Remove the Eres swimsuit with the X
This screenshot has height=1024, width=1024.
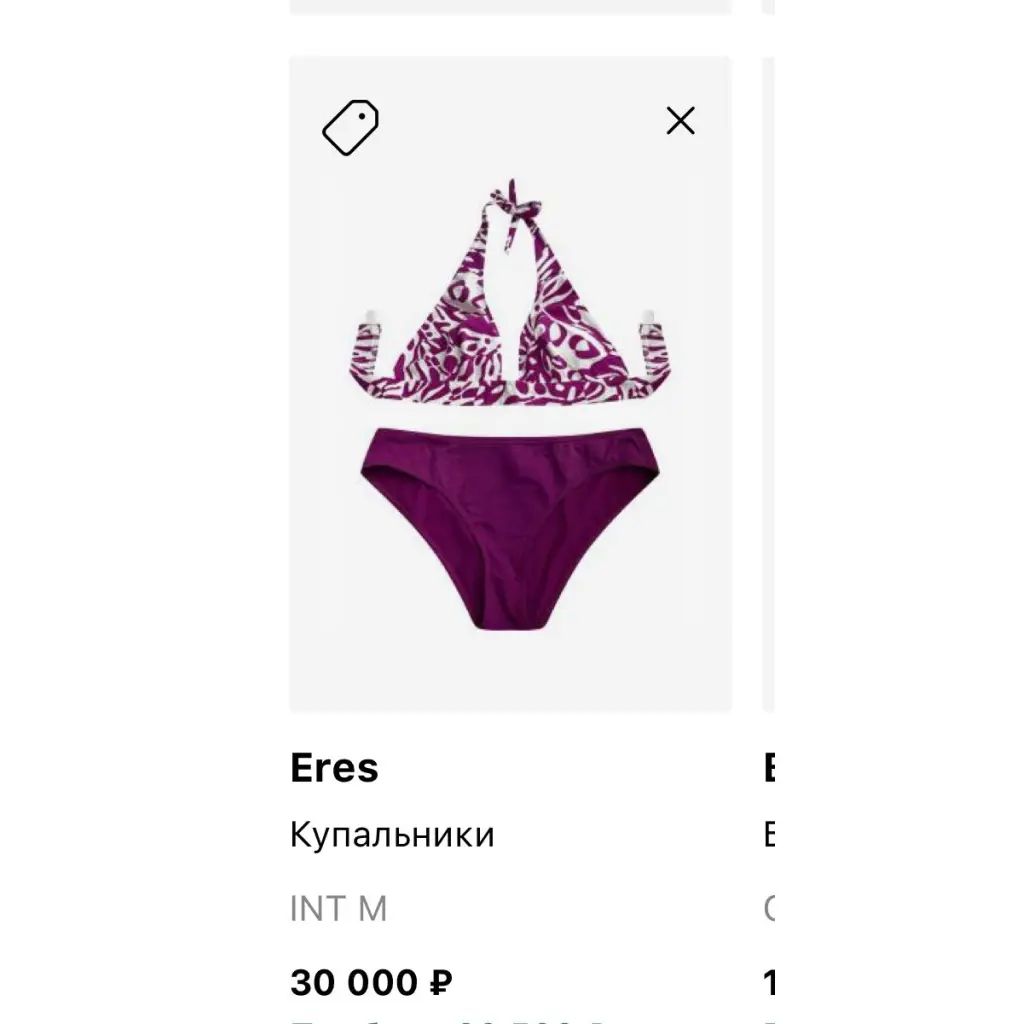pos(680,121)
